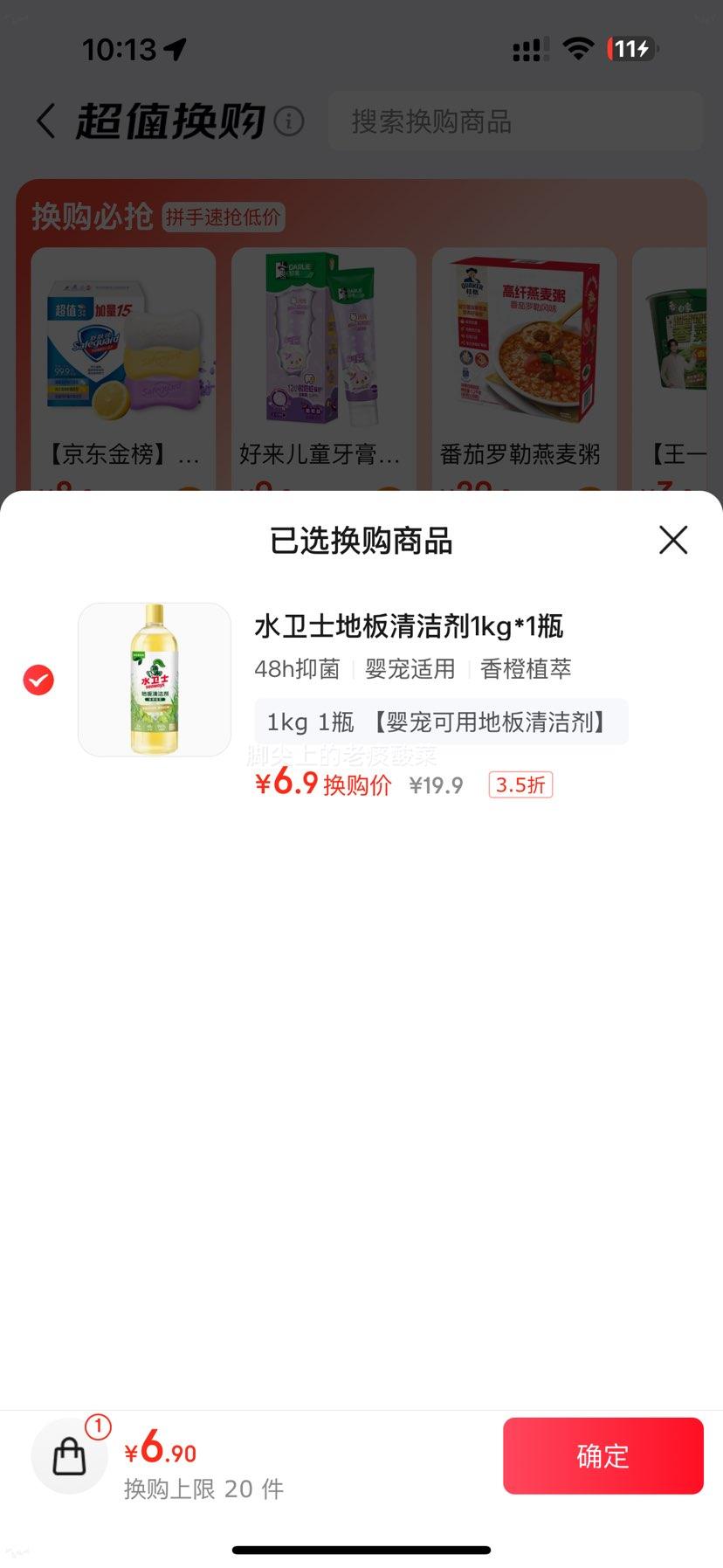Tap the Wi-Fi icon in the status bar
This screenshot has height=1568, width=723.
[577, 49]
